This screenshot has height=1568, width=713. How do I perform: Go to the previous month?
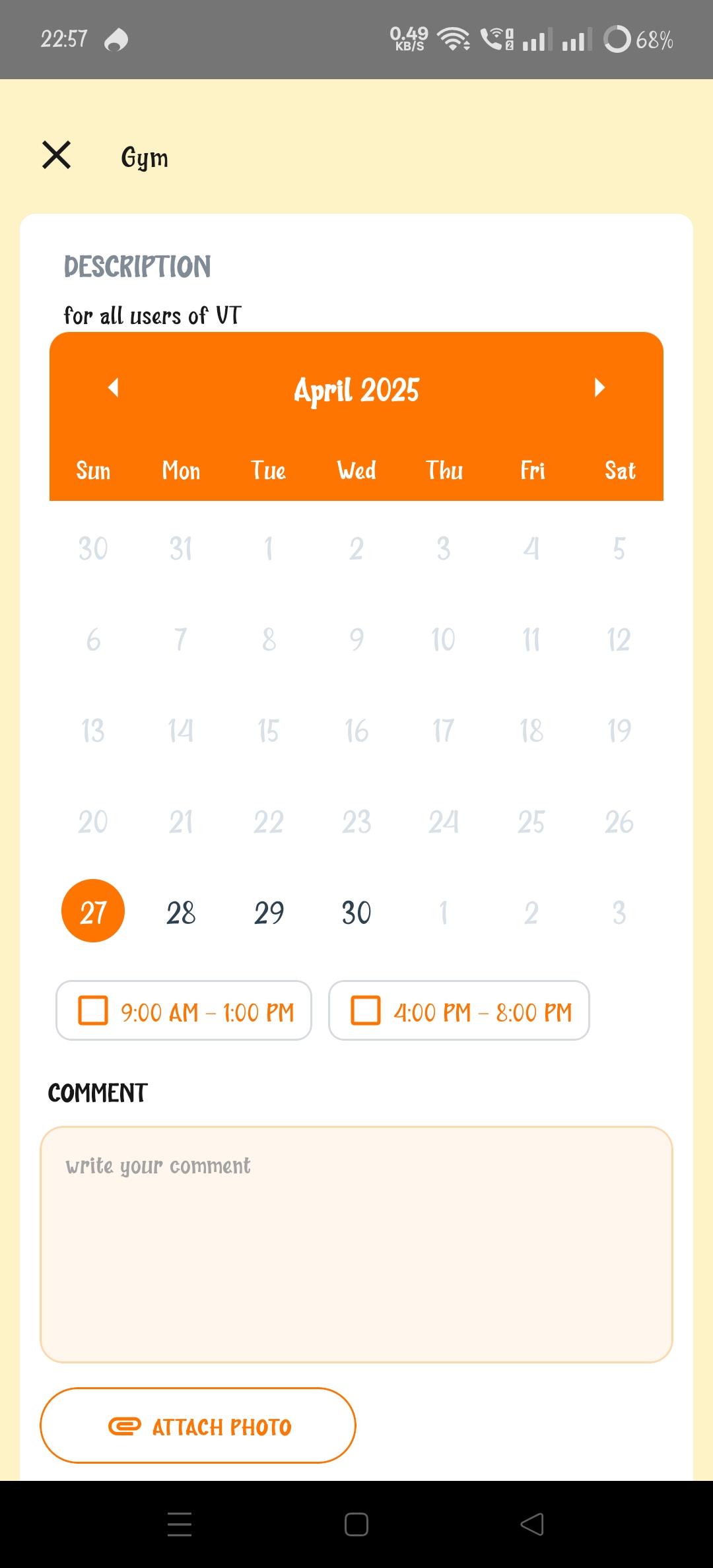(114, 387)
